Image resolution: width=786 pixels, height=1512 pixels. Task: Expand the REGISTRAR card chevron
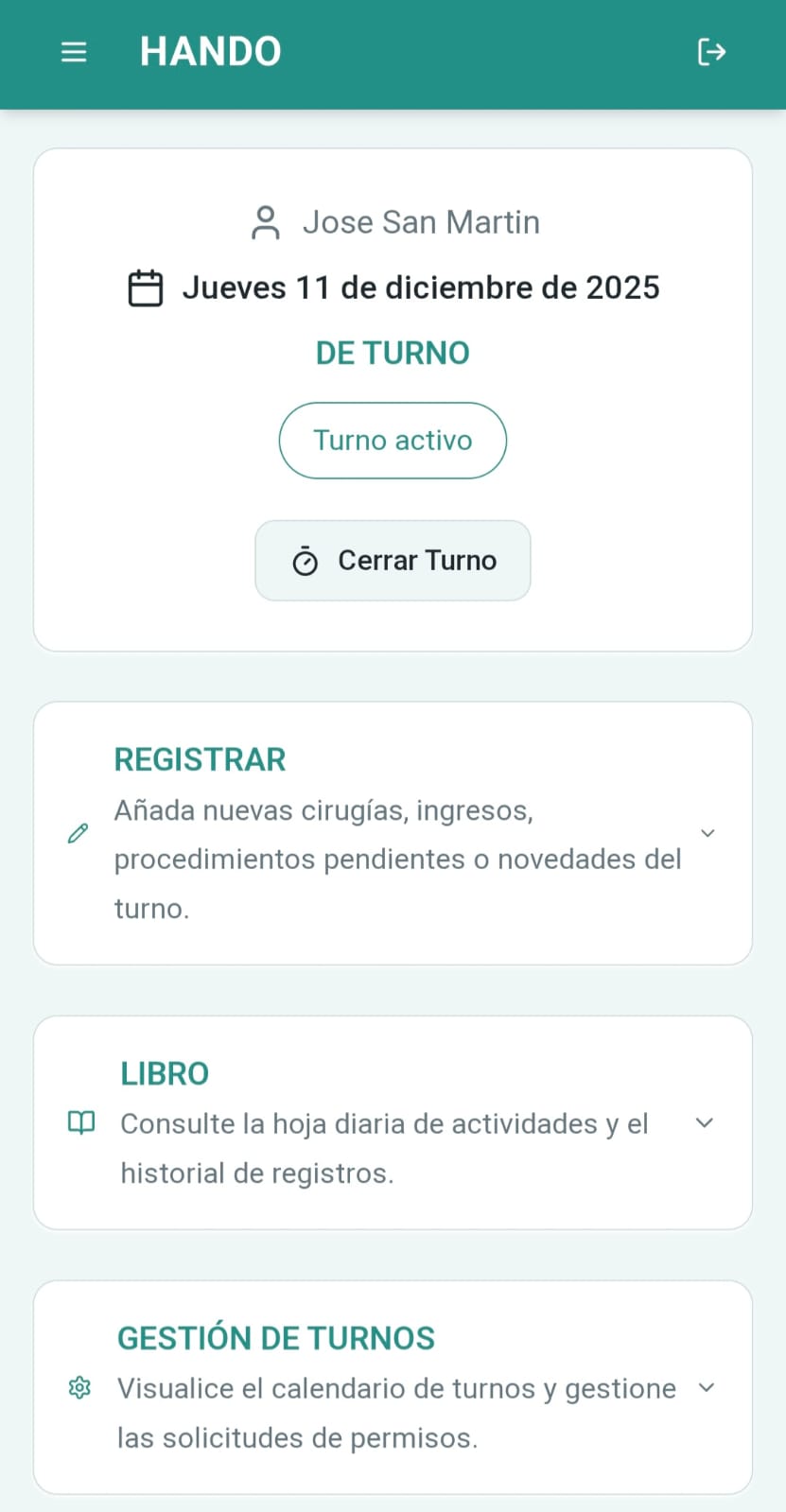coord(707,833)
